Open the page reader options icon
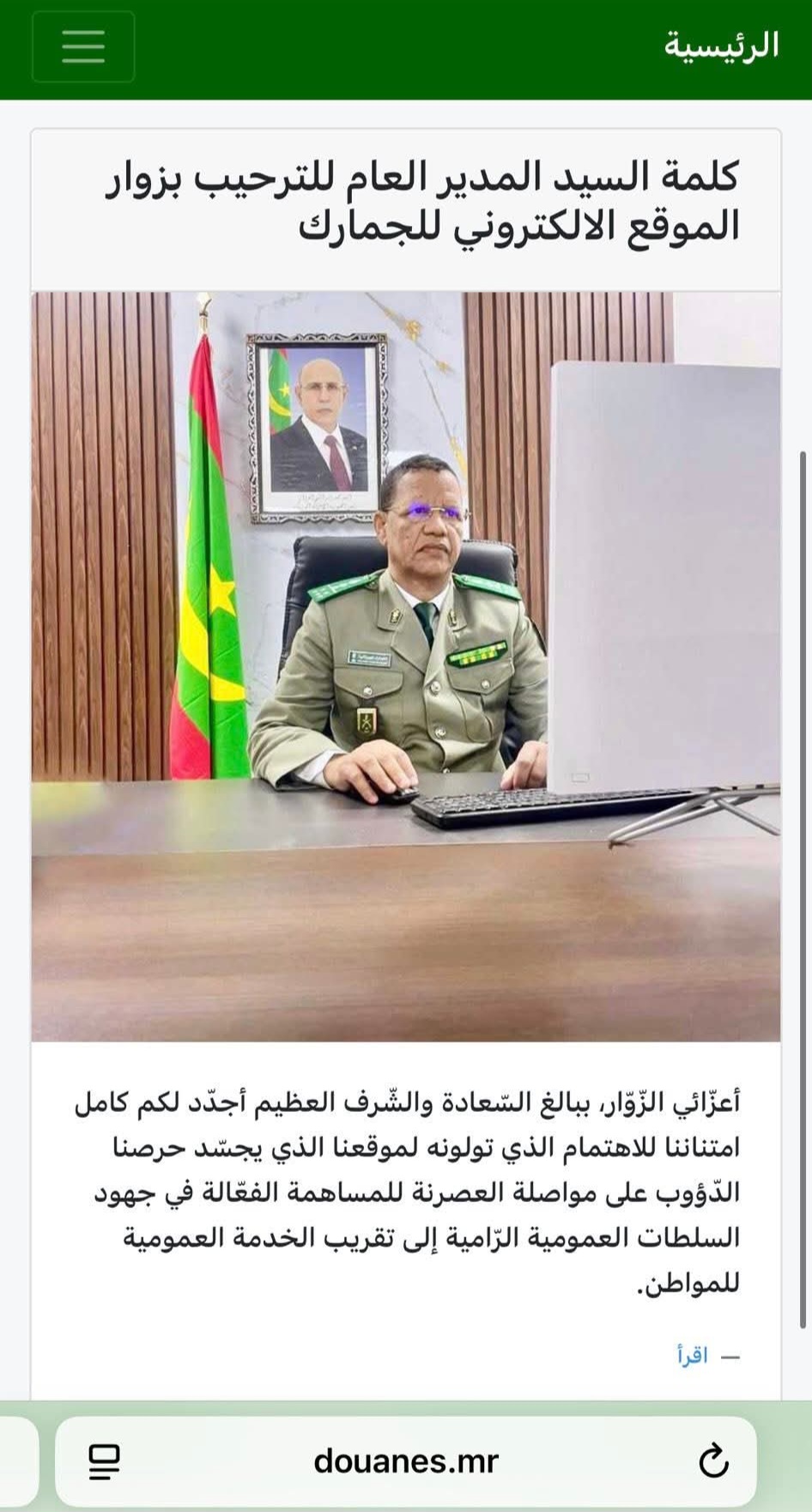This screenshot has height=1512, width=812. pyautogui.click(x=105, y=1460)
